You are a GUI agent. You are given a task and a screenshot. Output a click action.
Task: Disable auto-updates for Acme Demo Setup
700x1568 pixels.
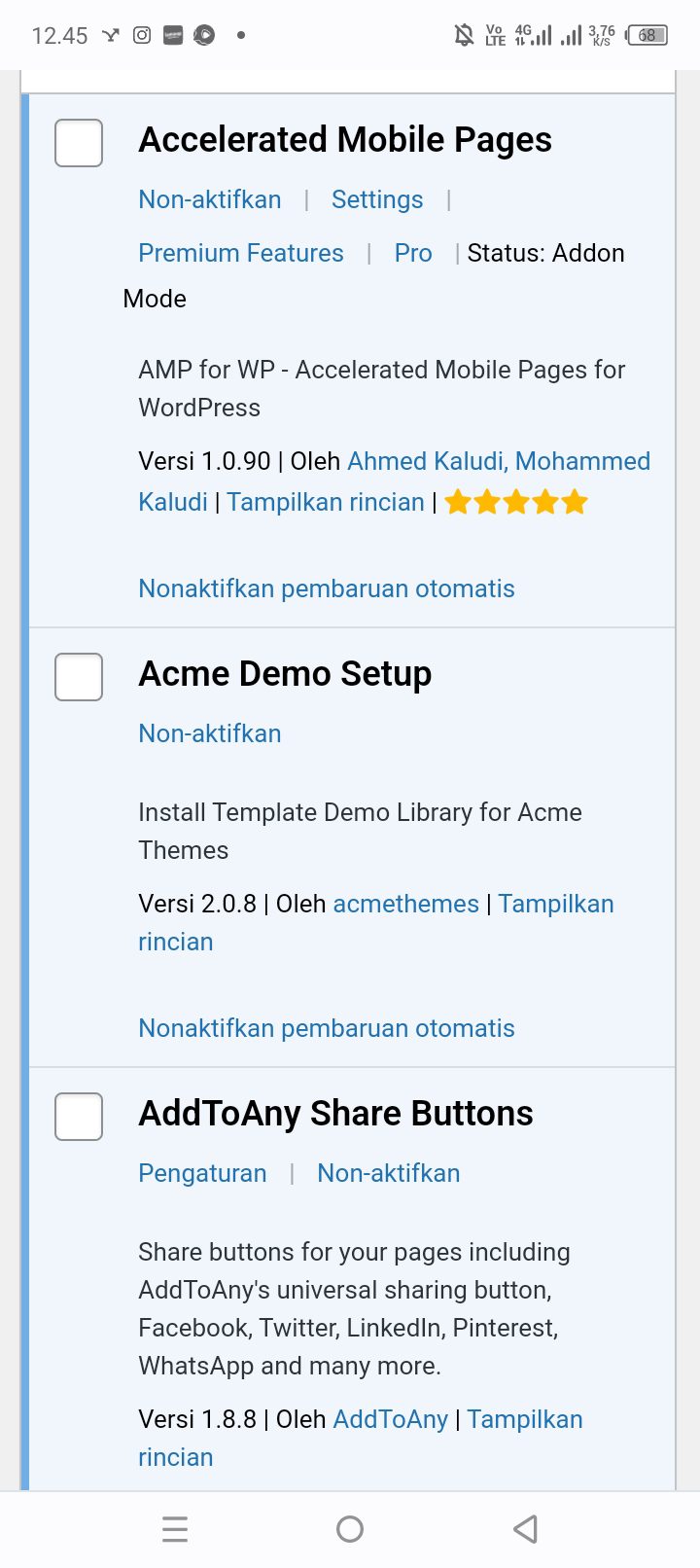(x=327, y=1028)
